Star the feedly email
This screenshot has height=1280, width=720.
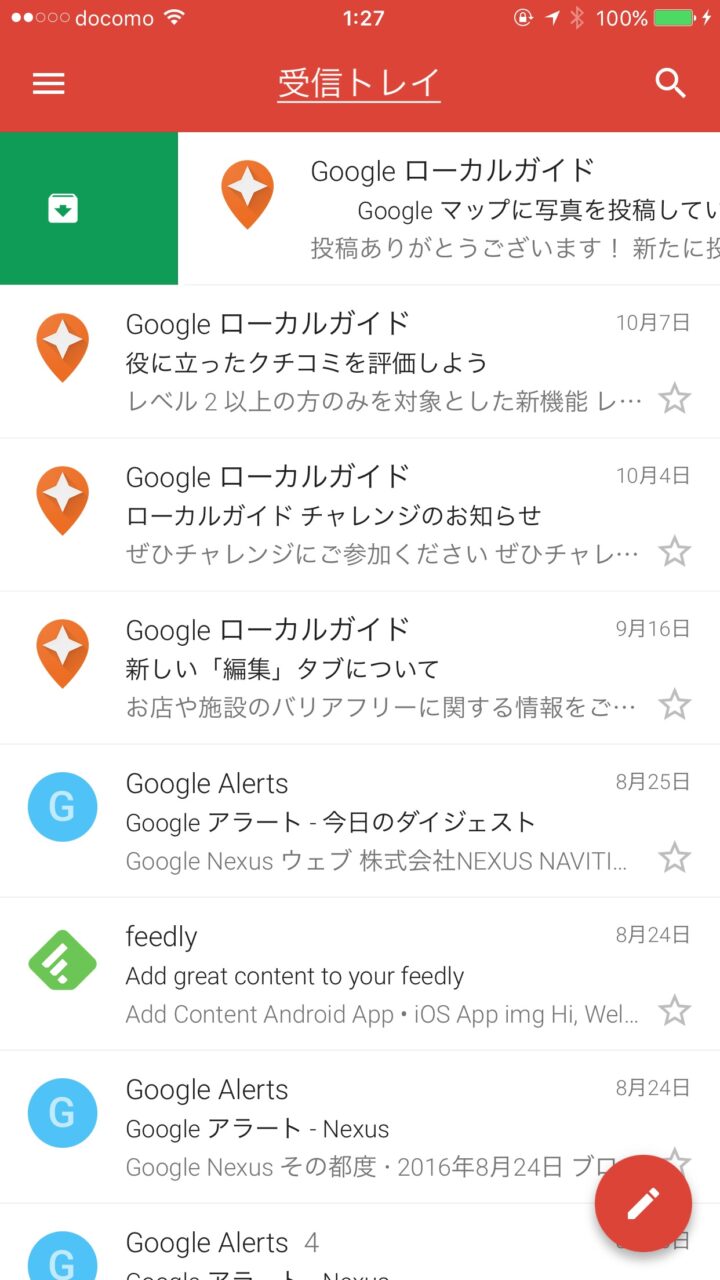pos(675,1010)
